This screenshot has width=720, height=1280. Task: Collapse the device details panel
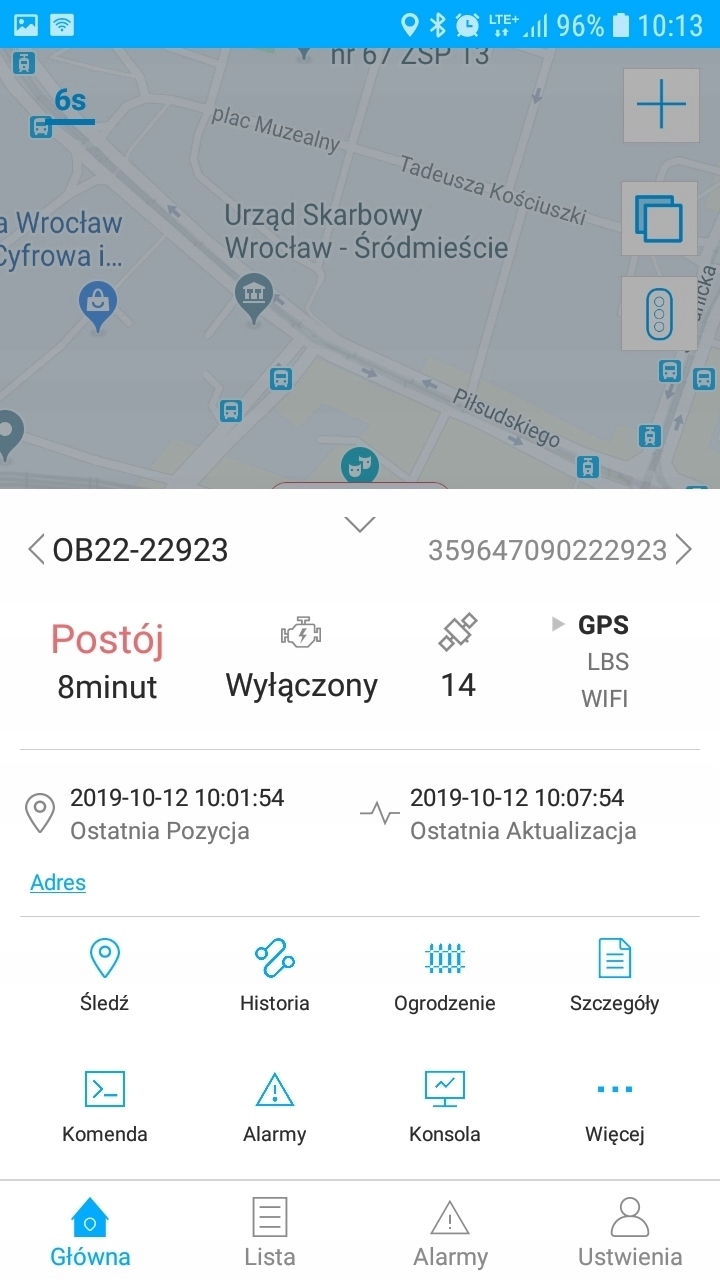(x=359, y=524)
